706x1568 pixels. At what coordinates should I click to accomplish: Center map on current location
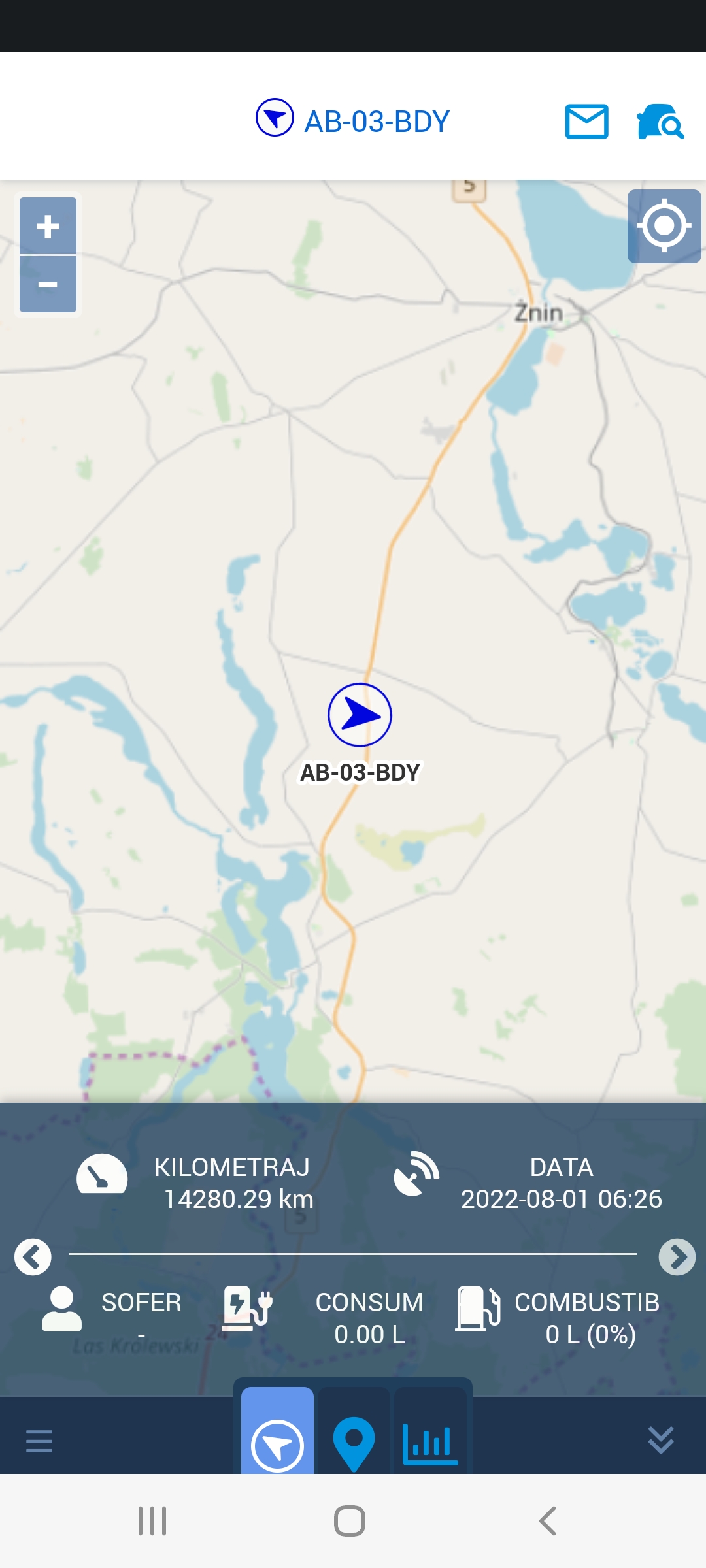click(x=664, y=226)
